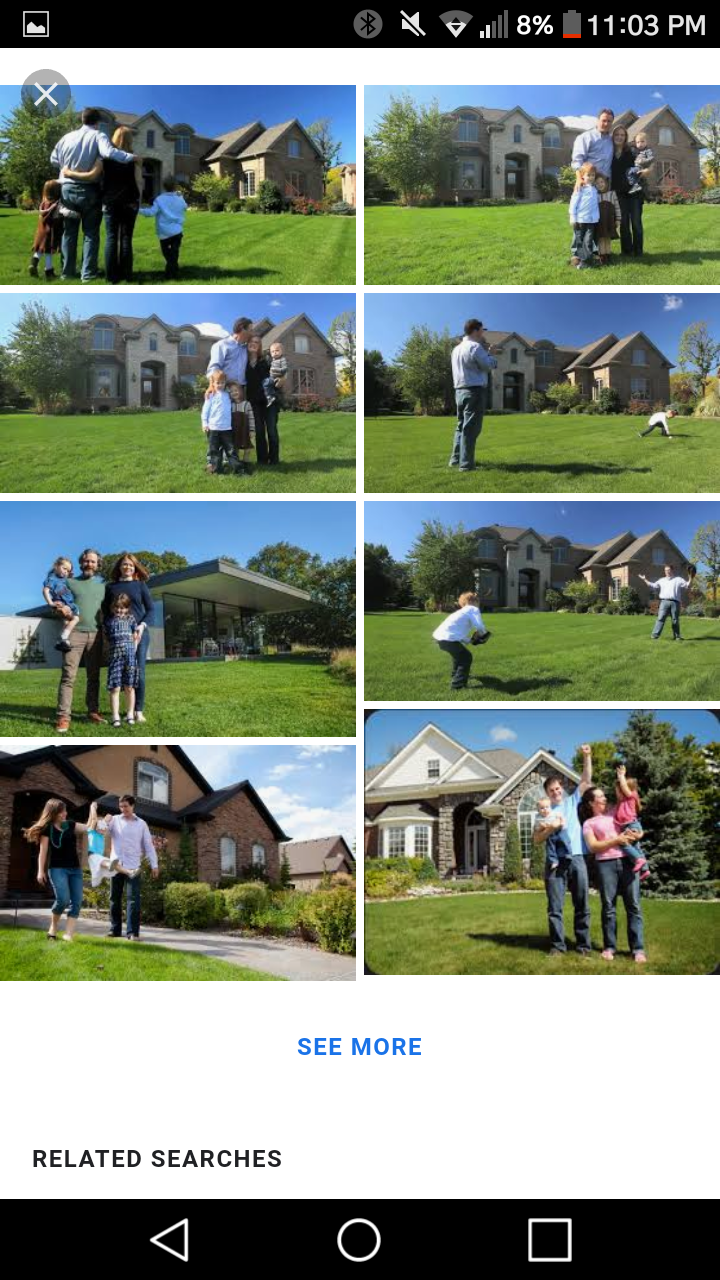This screenshot has width=720, height=1280.
Task: Tap SEE MORE to load more images
Action: [x=360, y=1047]
